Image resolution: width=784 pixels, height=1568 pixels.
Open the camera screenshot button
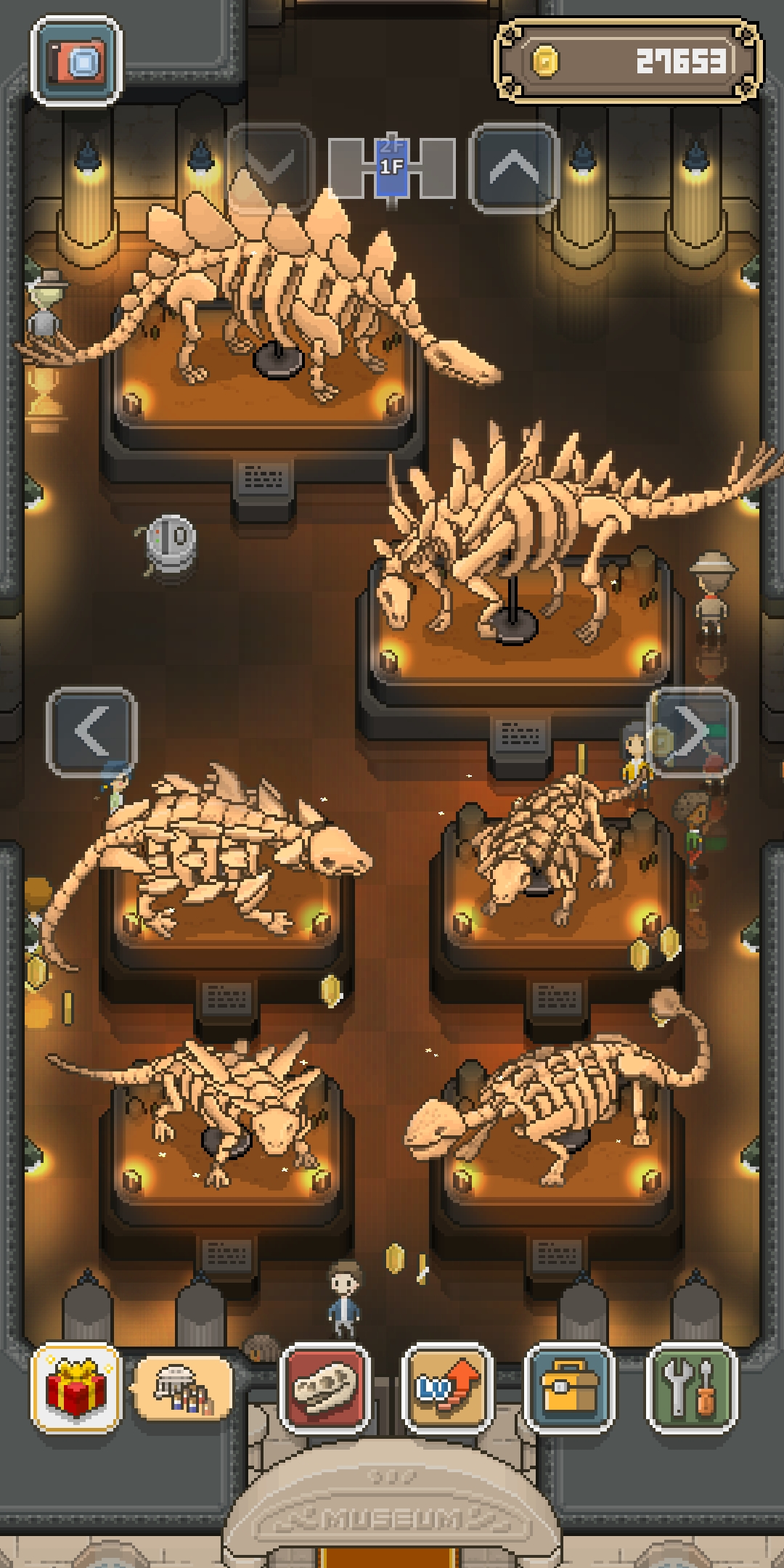(x=76, y=61)
